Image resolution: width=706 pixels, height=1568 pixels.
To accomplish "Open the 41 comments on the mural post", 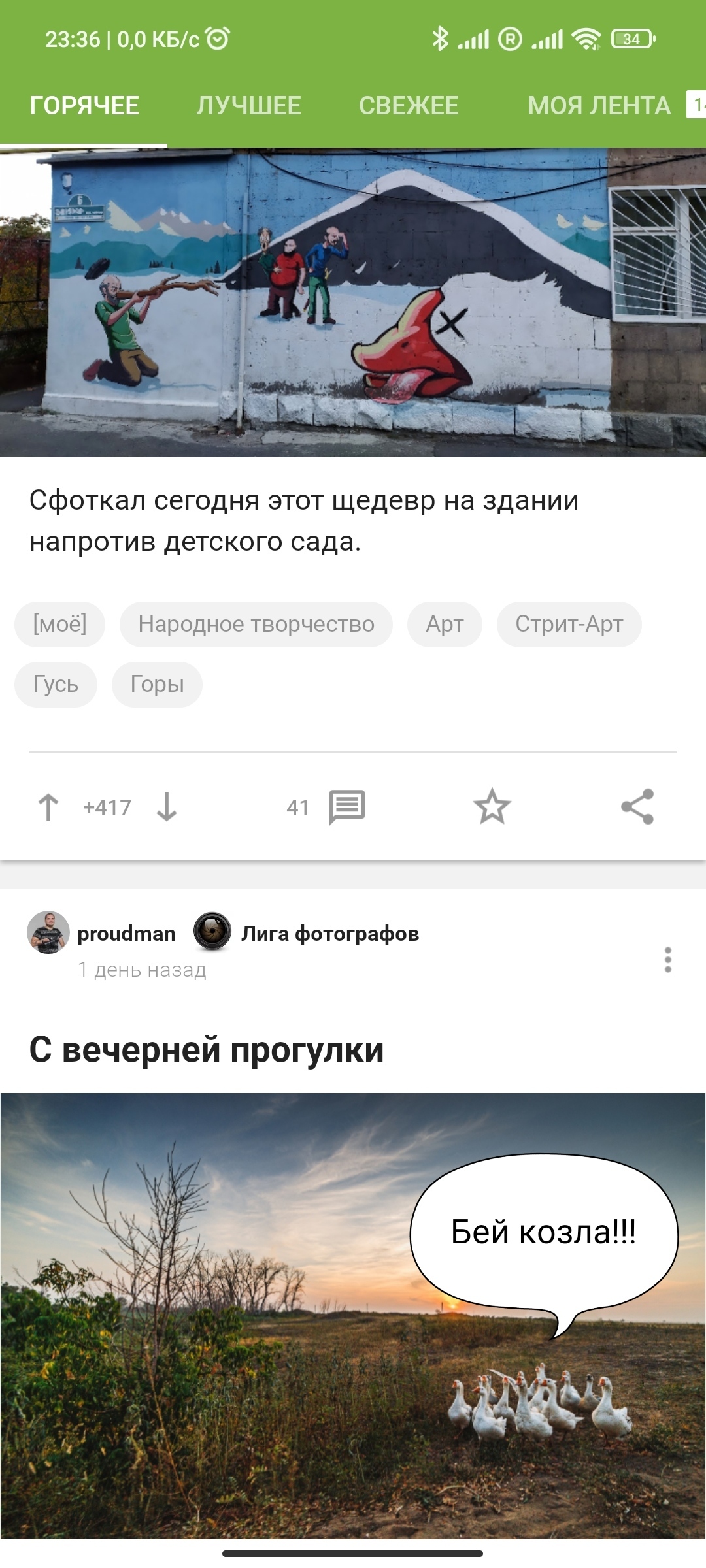I will pyautogui.click(x=345, y=807).
